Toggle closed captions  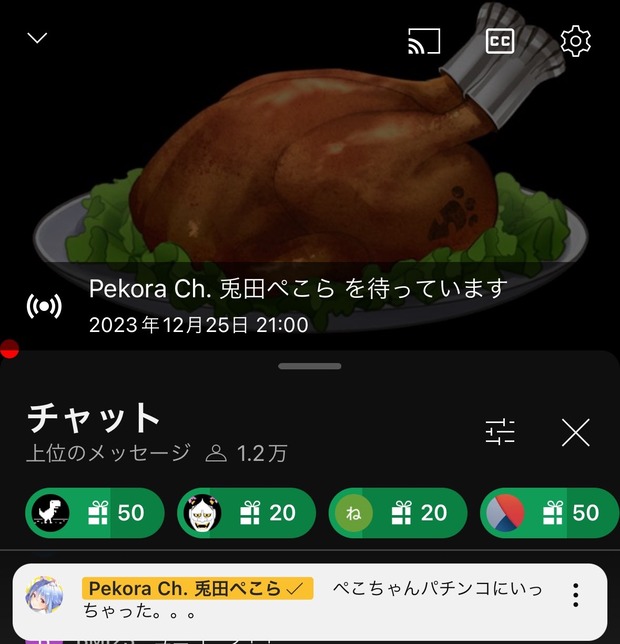pos(499,41)
